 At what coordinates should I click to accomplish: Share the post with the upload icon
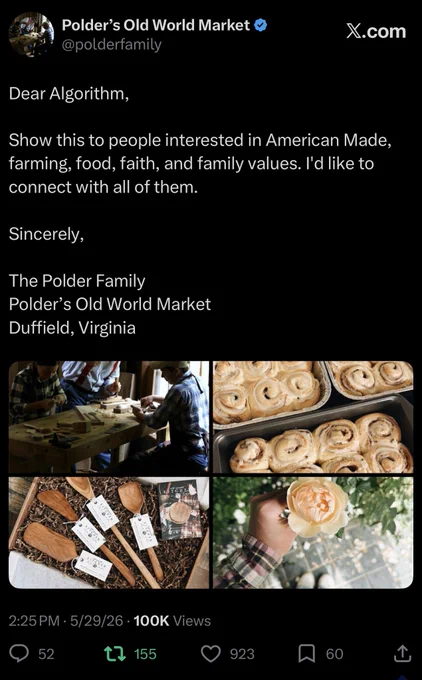pos(402,654)
